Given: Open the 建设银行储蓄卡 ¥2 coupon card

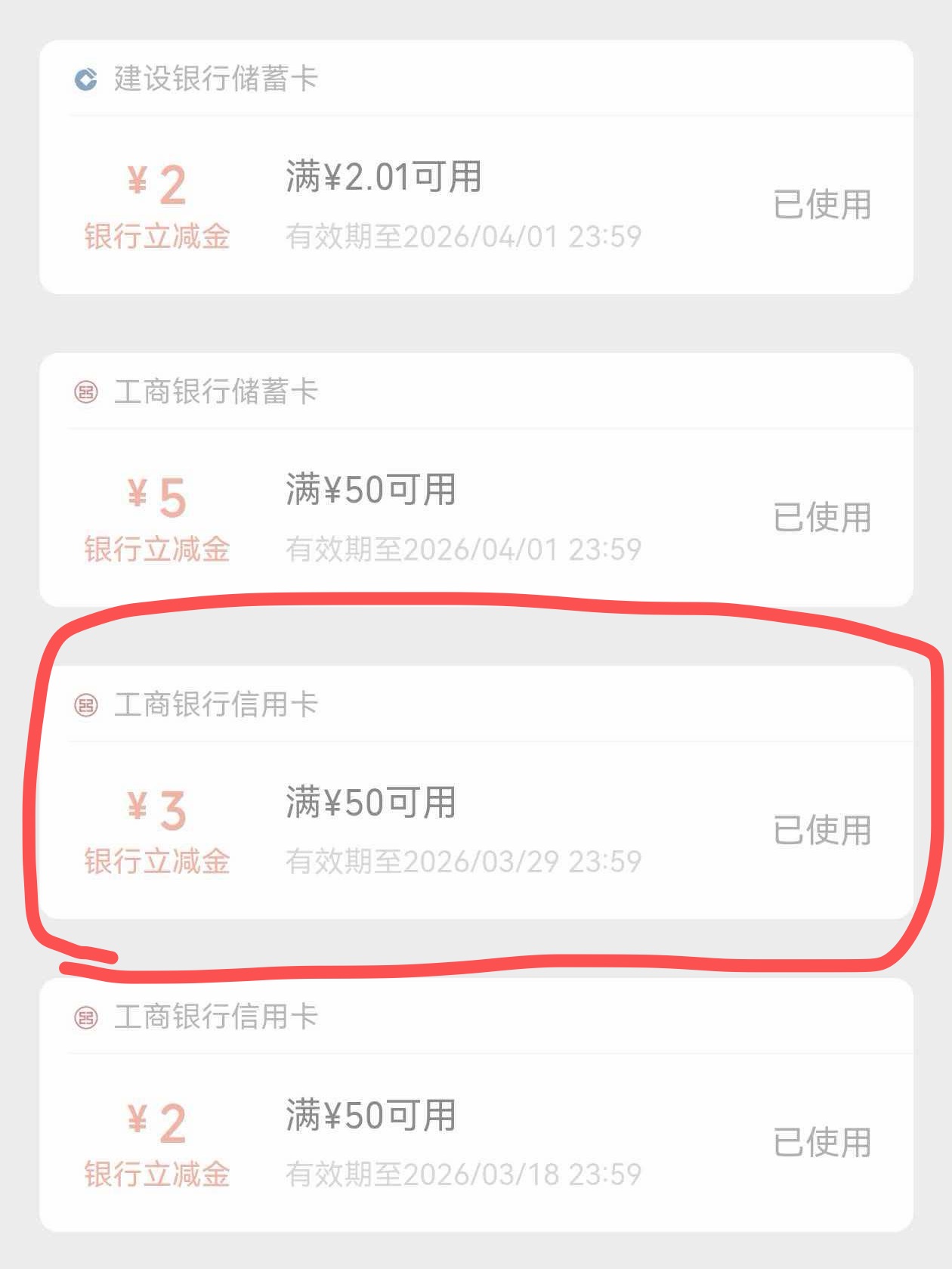Looking at the screenshot, I should click(476, 204).
